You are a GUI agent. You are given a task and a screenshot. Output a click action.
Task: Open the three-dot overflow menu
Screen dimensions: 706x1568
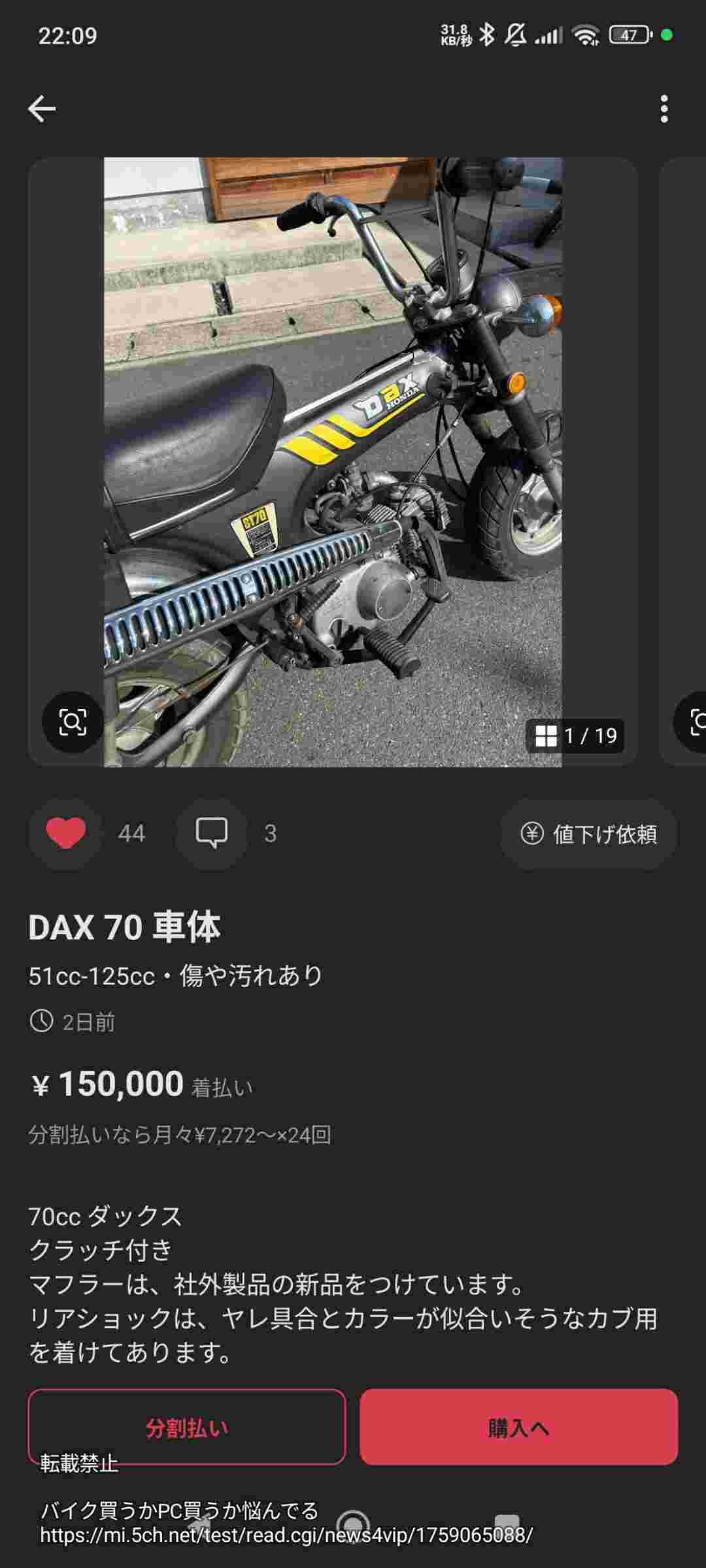coord(664,109)
